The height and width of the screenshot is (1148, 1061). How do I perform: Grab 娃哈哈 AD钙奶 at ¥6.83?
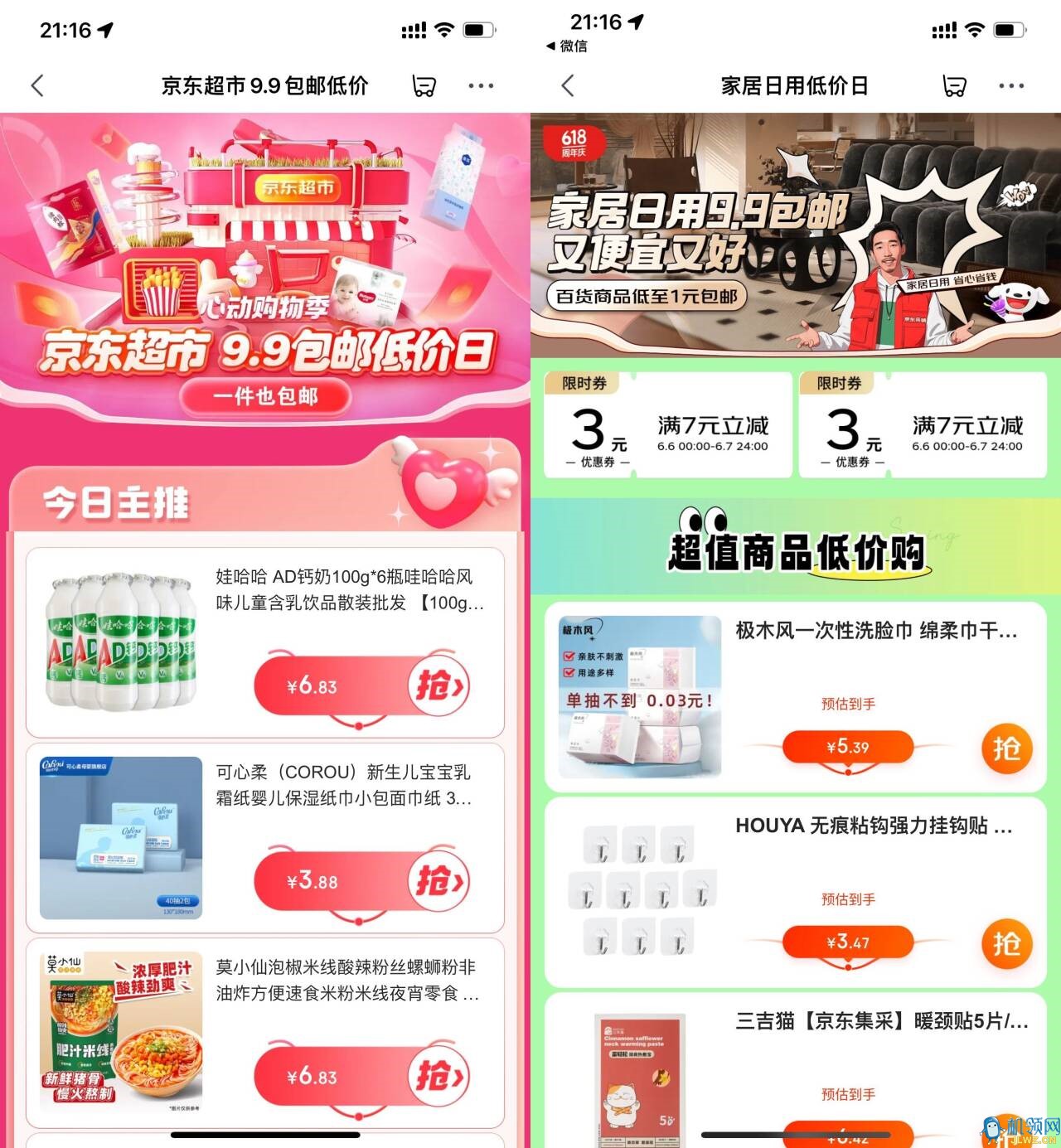click(x=440, y=685)
